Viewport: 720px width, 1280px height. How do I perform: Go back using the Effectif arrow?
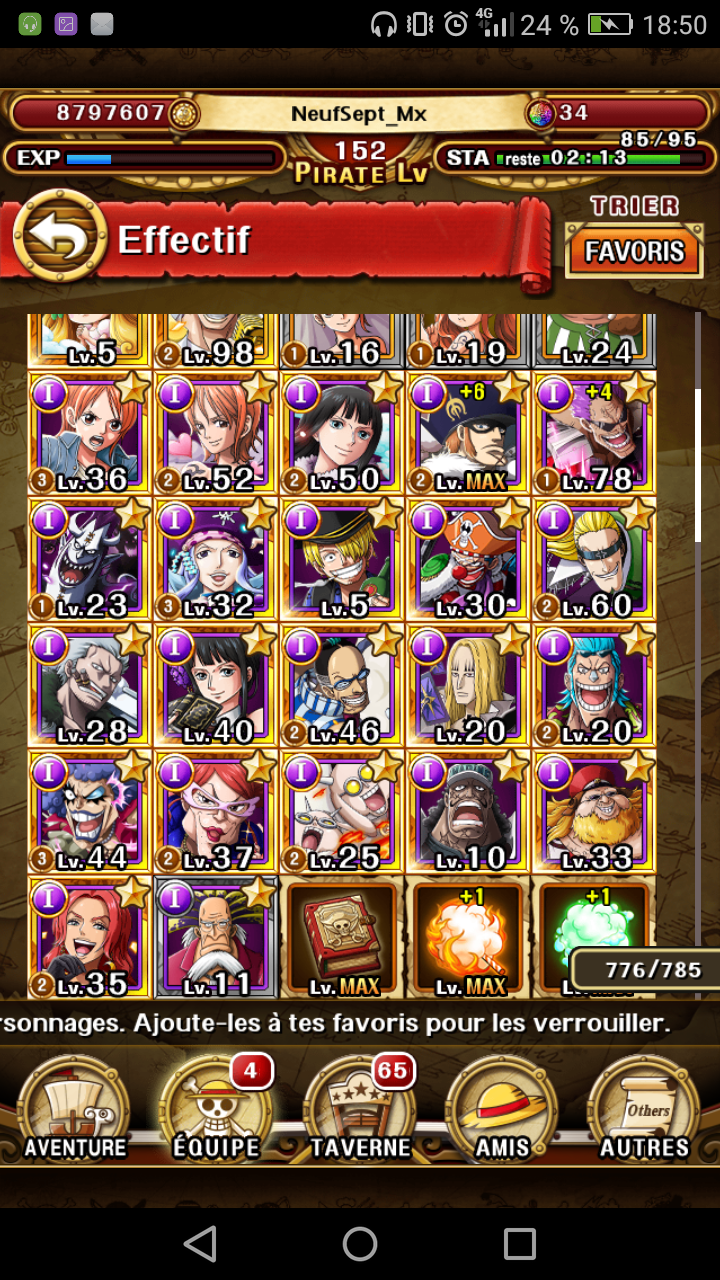click(60, 237)
